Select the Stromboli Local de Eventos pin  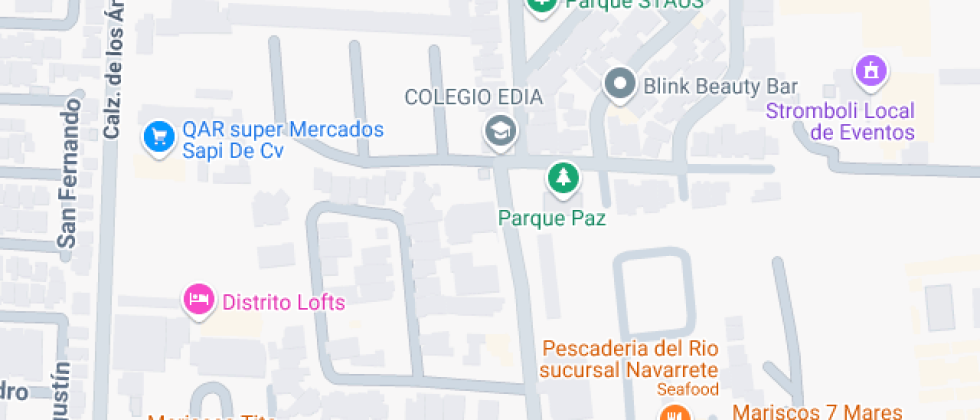(x=870, y=72)
